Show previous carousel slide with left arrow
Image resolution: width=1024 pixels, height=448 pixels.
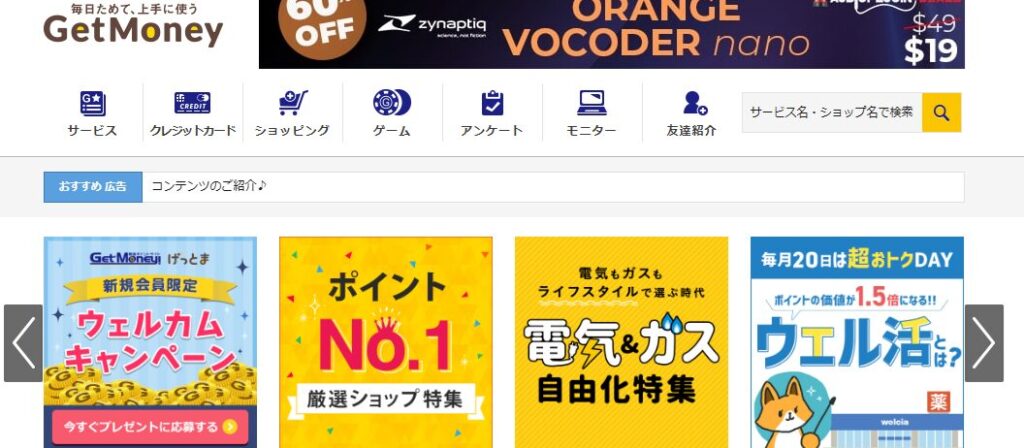(23, 343)
